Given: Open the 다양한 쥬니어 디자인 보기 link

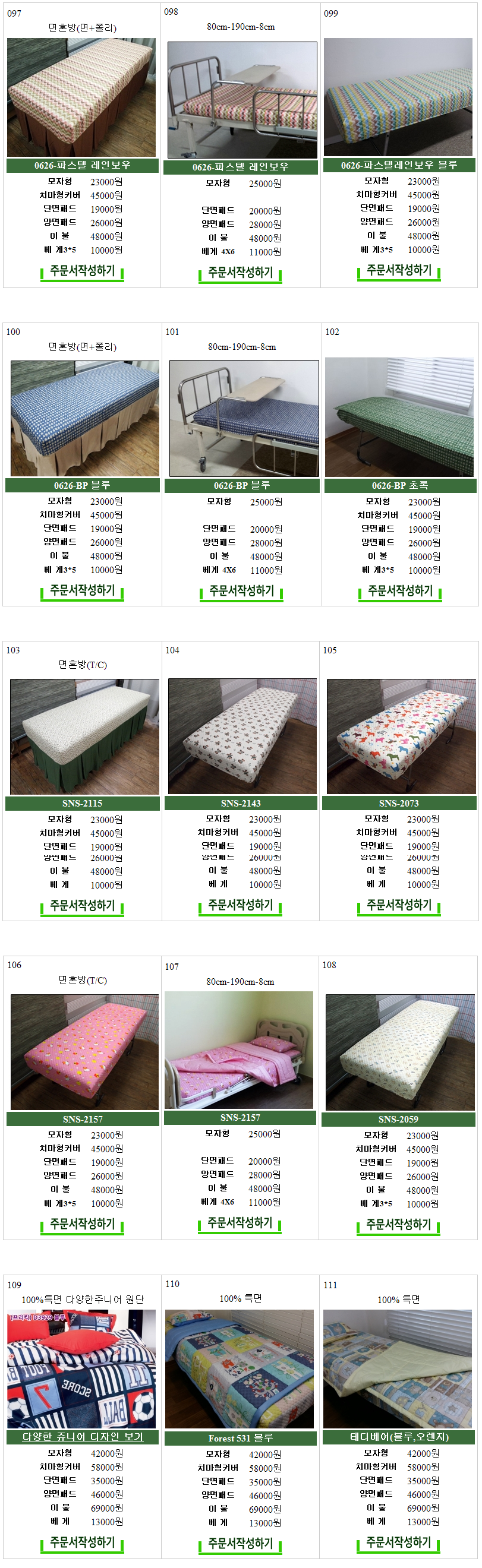Looking at the screenshot, I should (x=82, y=1437).
